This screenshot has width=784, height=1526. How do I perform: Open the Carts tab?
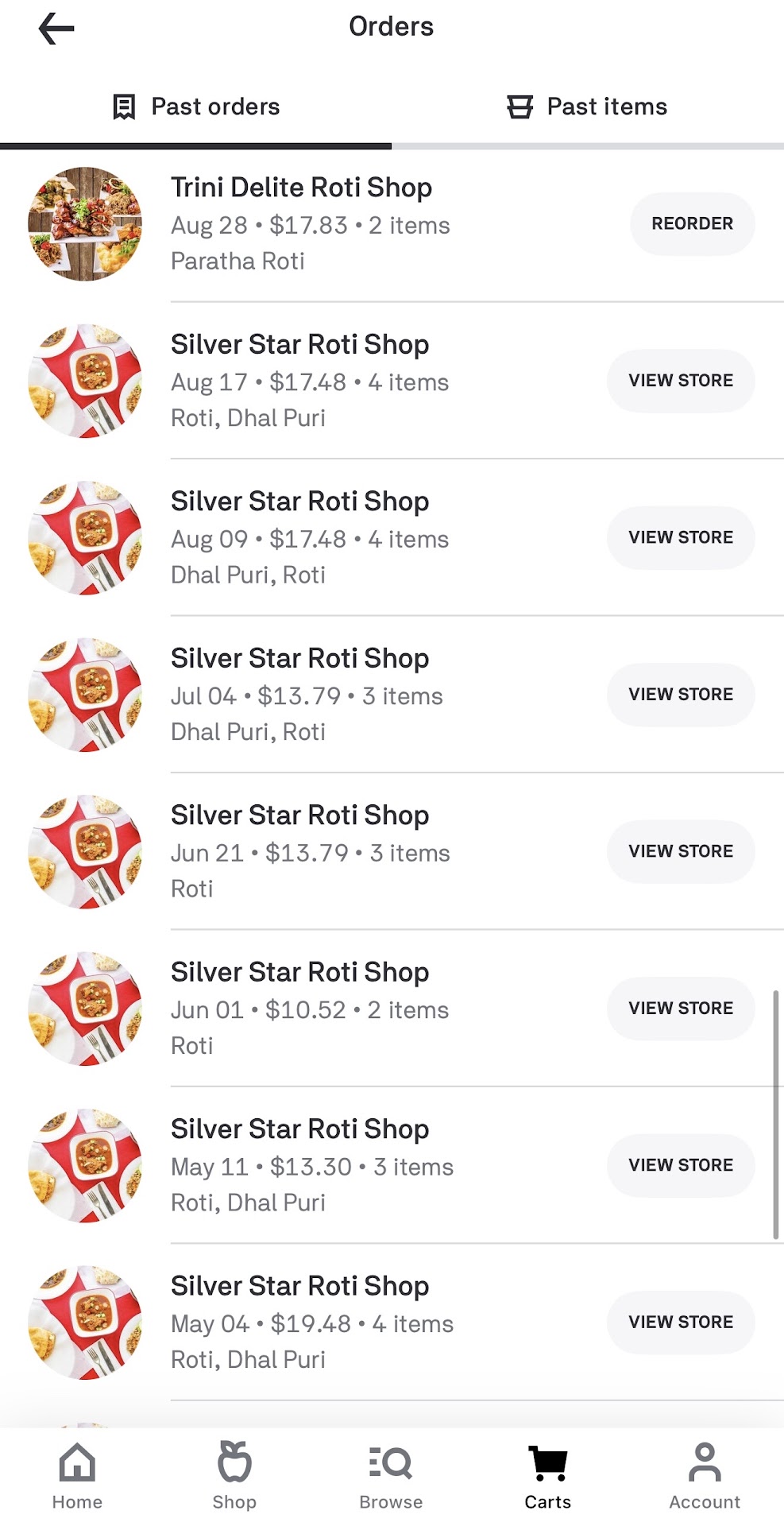(x=548, y=1476)
